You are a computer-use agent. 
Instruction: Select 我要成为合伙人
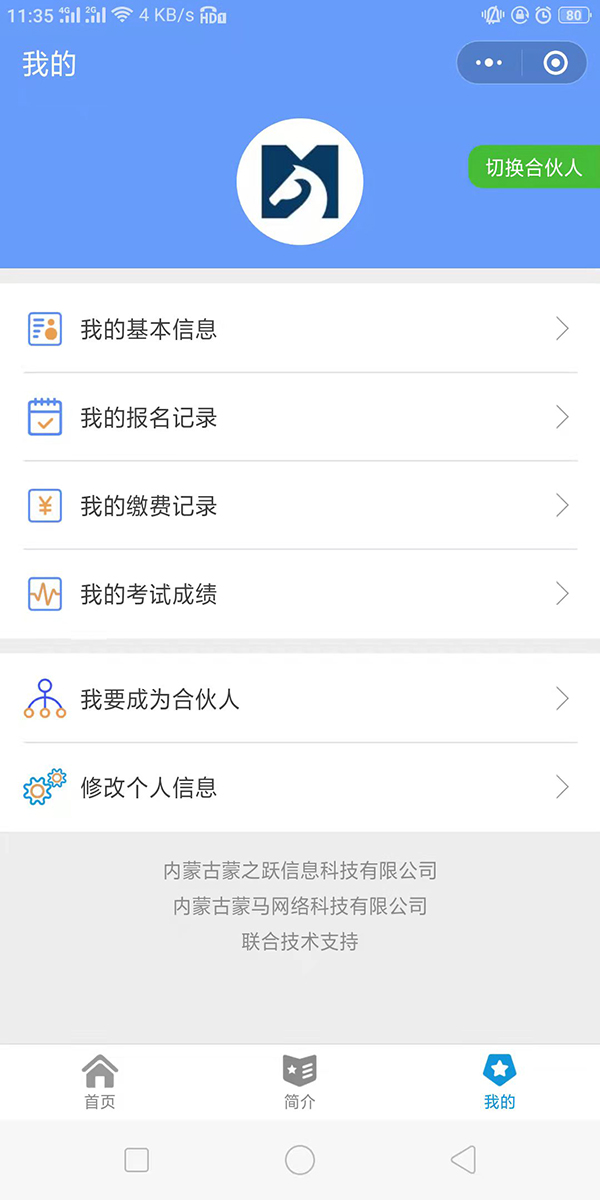pos(300,698)
